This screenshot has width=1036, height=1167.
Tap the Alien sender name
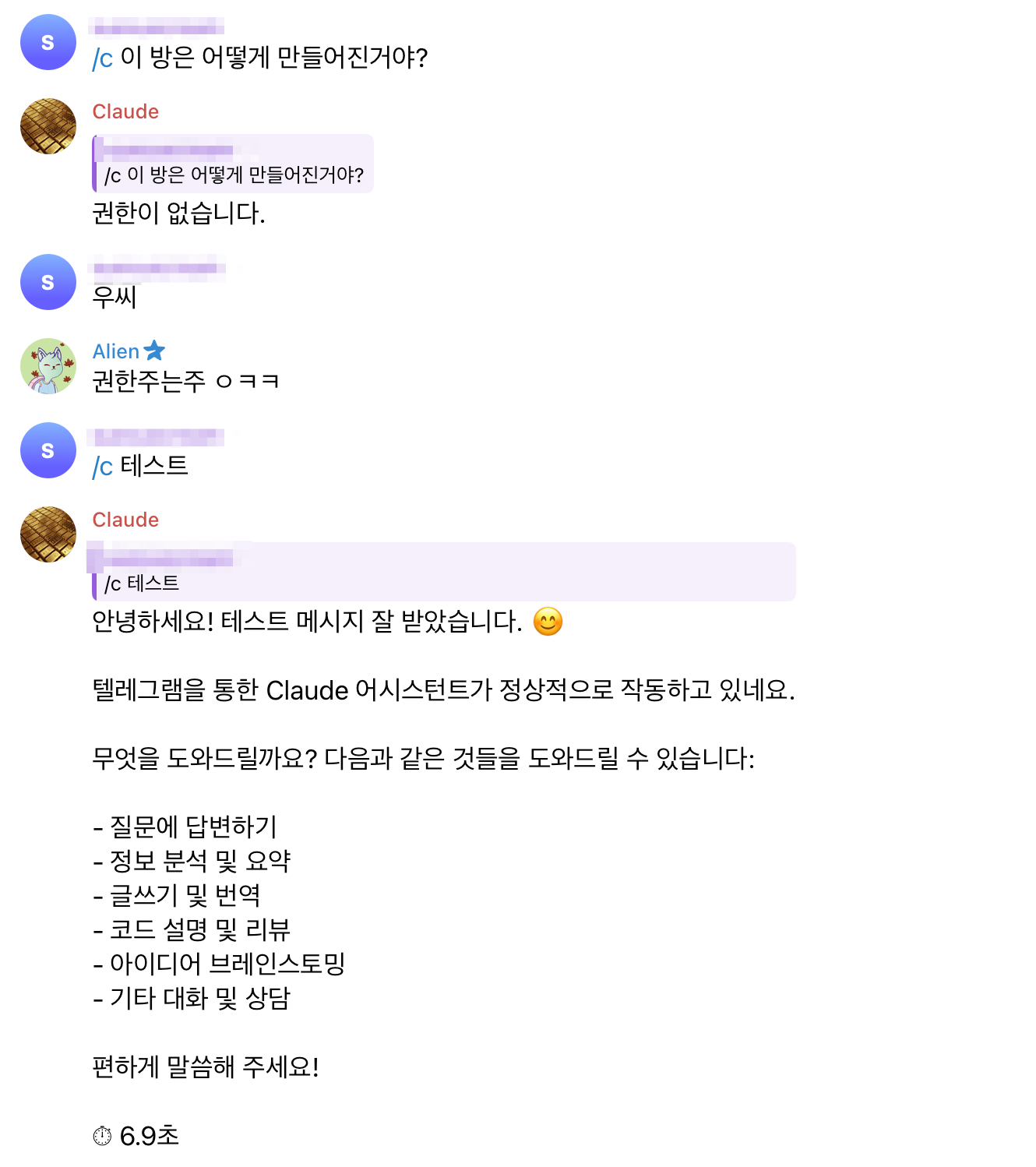116,351
